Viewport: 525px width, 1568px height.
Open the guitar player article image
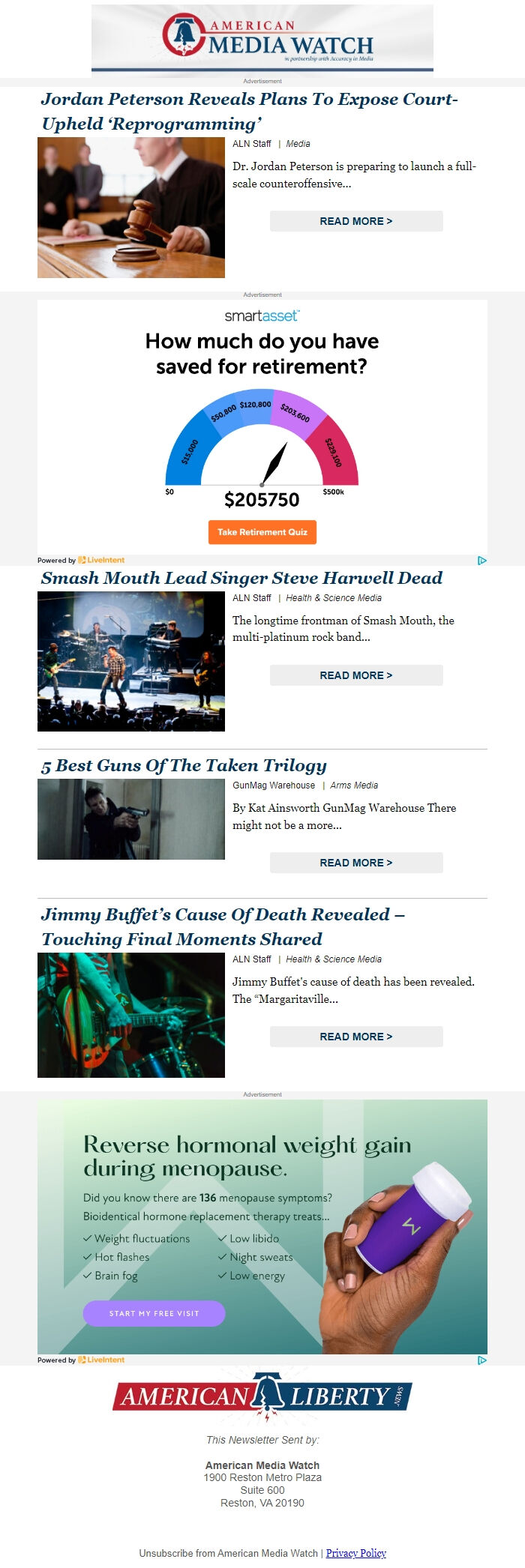pos(131,1015)
